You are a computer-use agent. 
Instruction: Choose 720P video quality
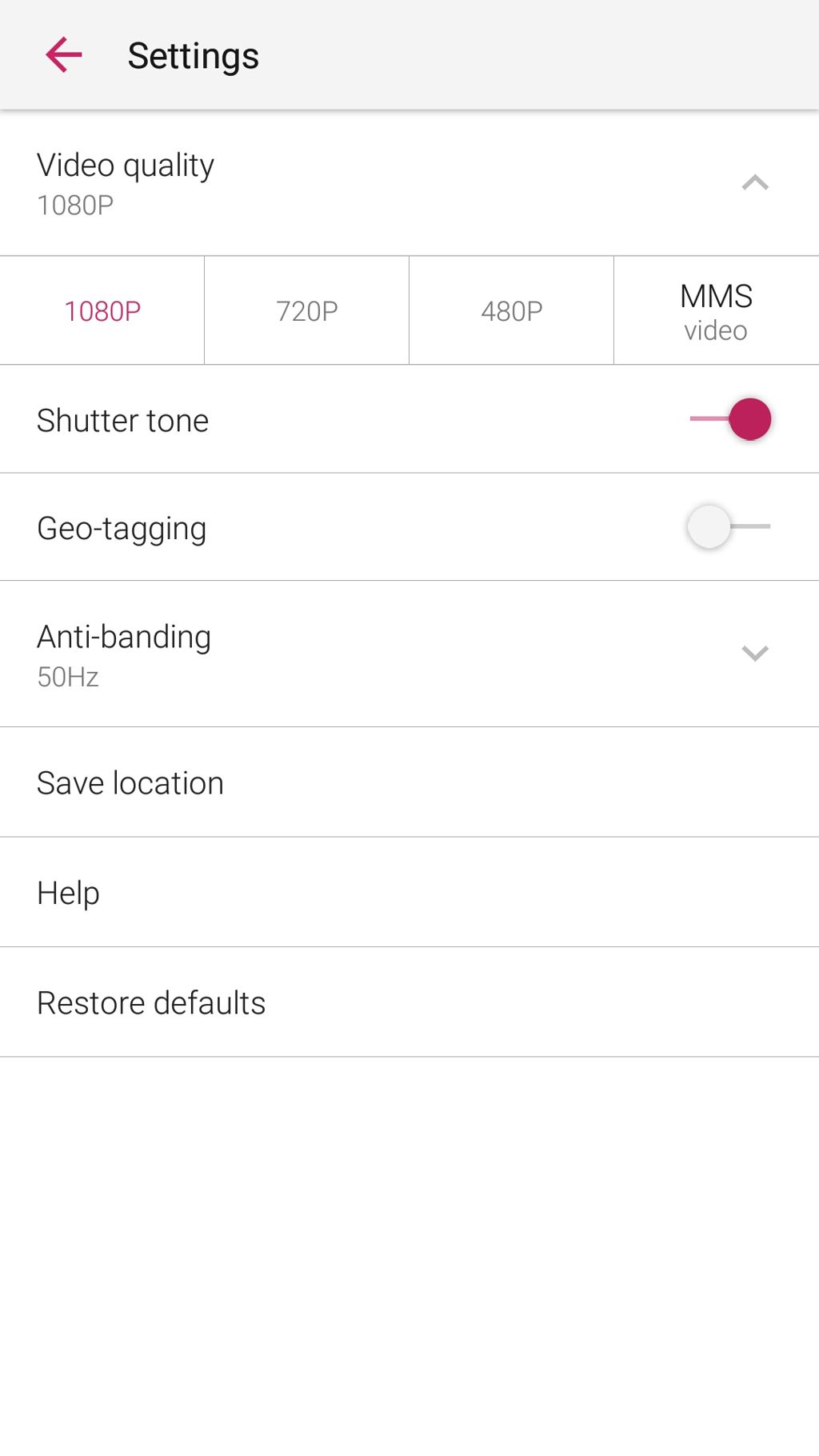307,311
